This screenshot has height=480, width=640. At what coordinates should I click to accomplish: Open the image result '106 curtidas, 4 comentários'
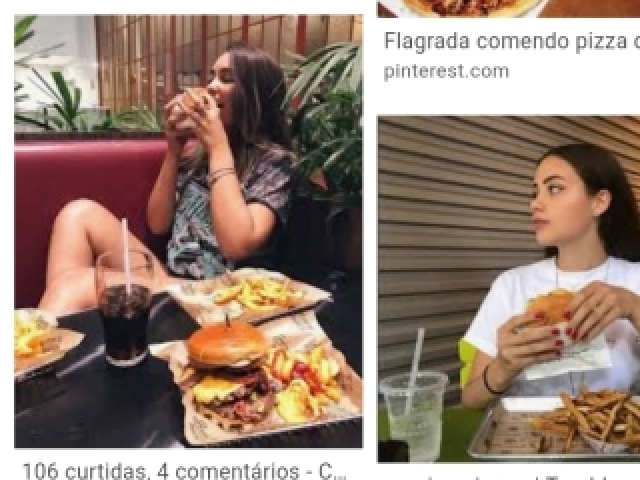coord(188,231)
